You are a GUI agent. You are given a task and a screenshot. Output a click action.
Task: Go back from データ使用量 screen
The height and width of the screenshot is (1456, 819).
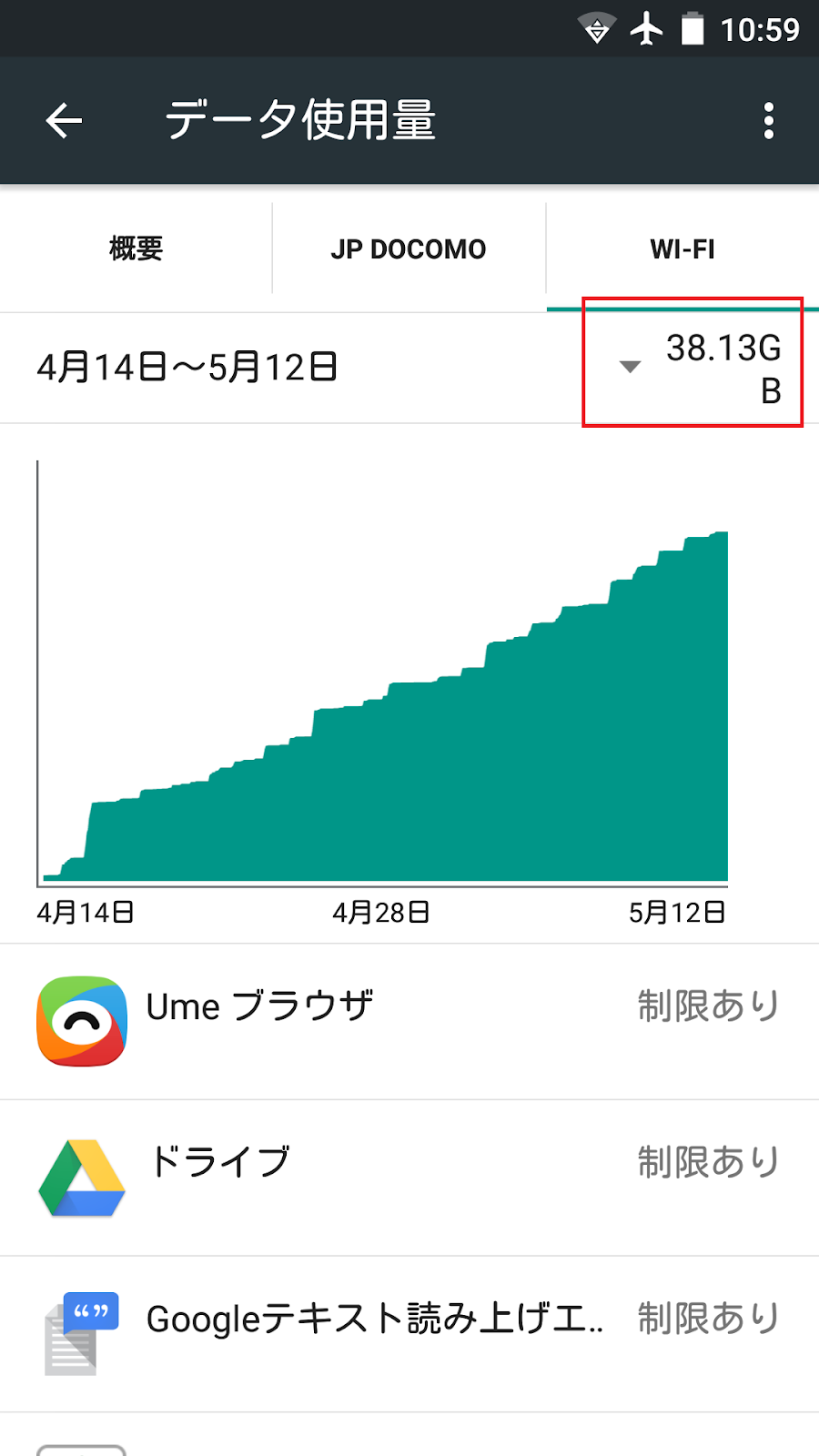(x=64, y=121)
